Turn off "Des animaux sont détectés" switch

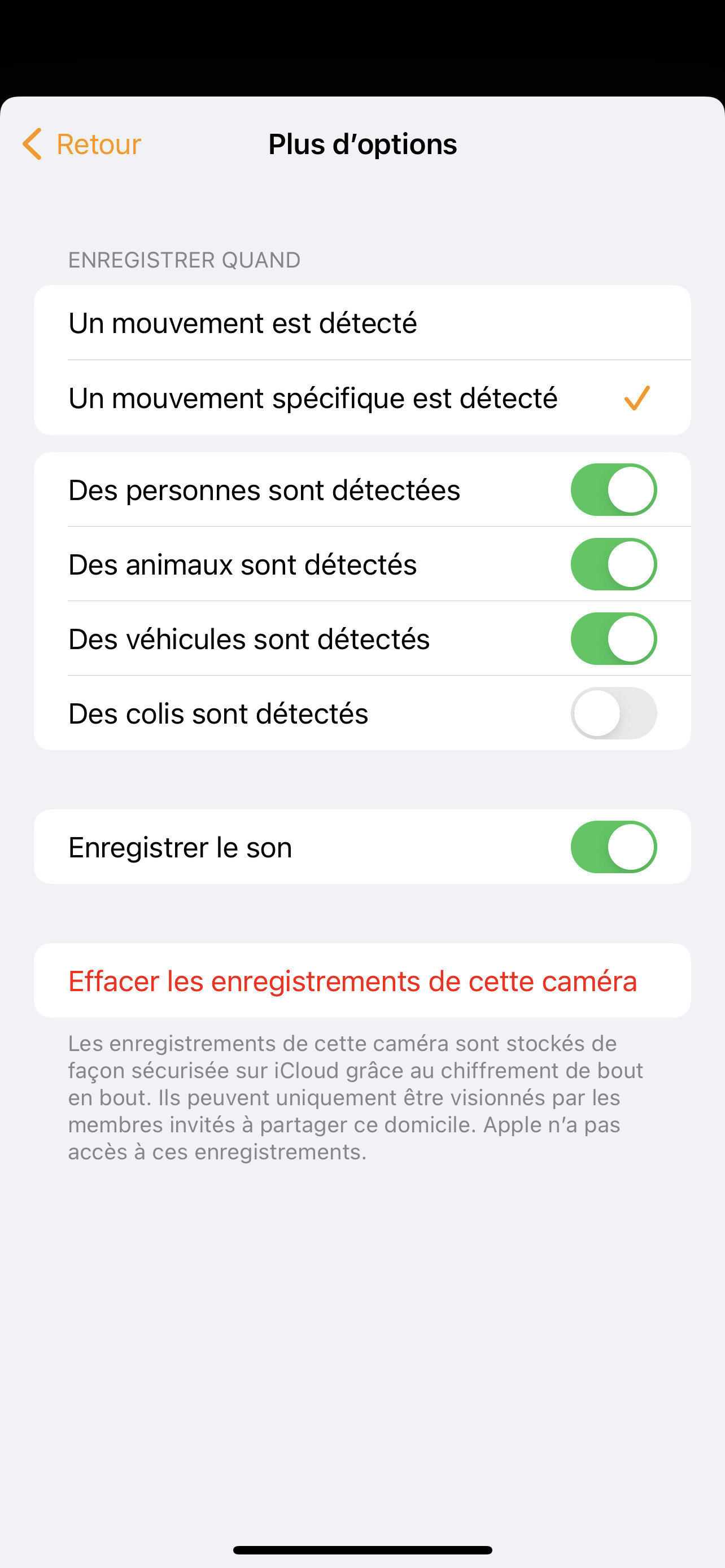[613, 564]
